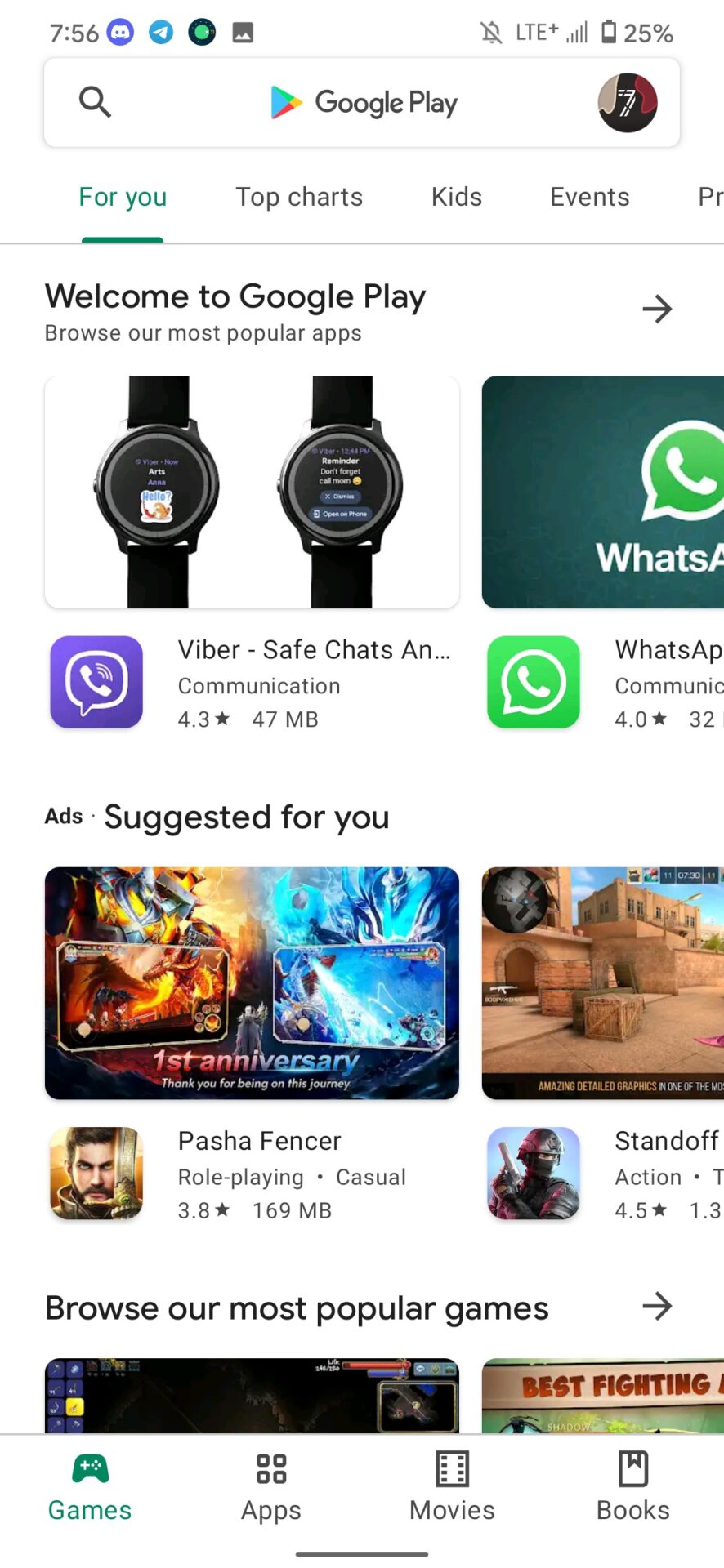This screenshot has height=1568, width=724.
Task: Expand Welcome to Google Play section arrow
Action: coord(656,310)
